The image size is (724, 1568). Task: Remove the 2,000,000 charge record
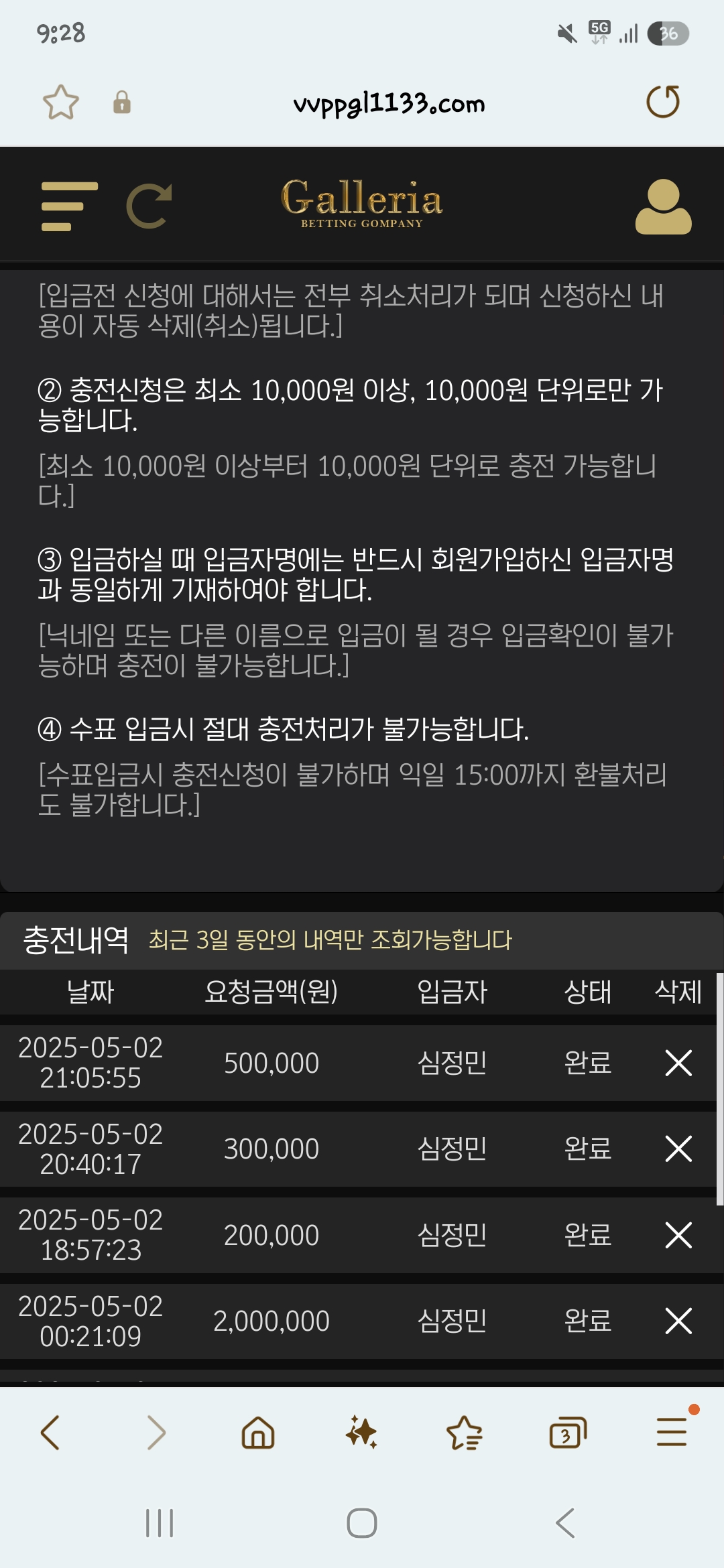(678, 1321)
